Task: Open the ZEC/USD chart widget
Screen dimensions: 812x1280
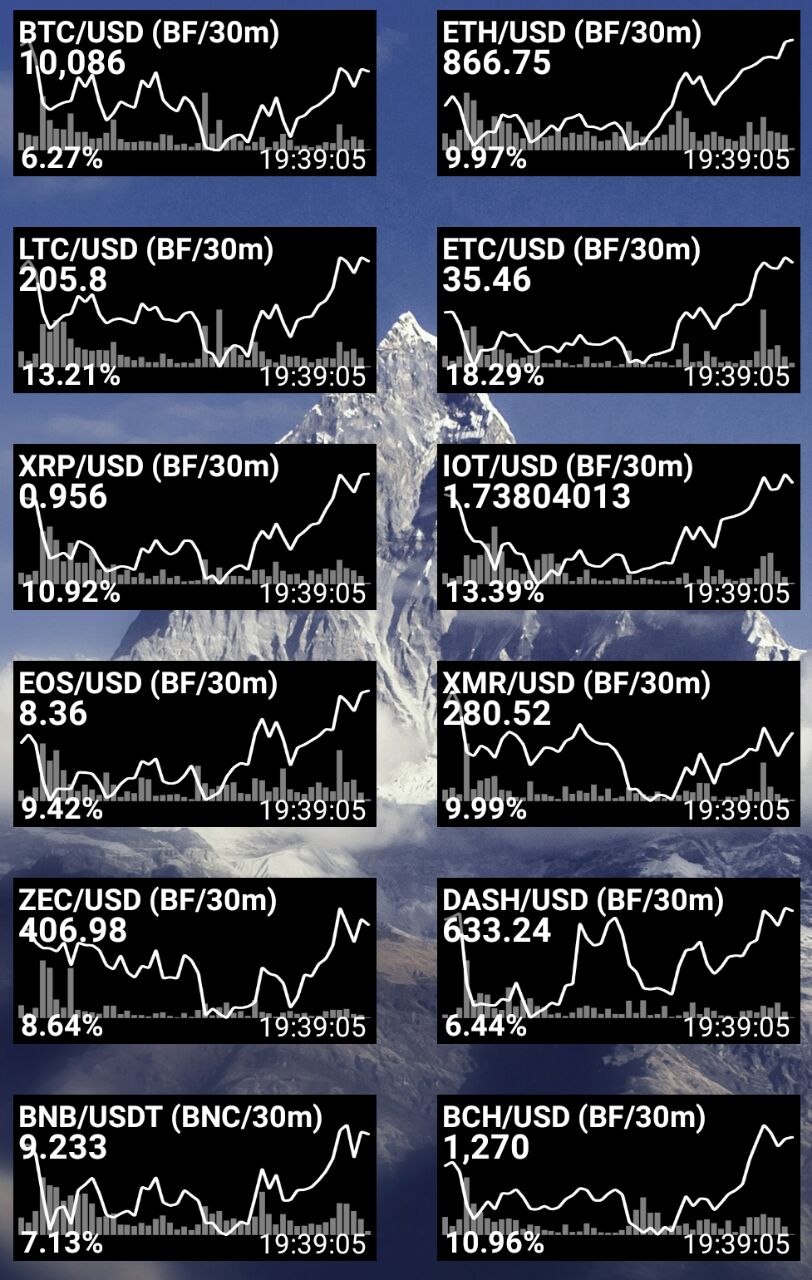Action: (195, 961)
